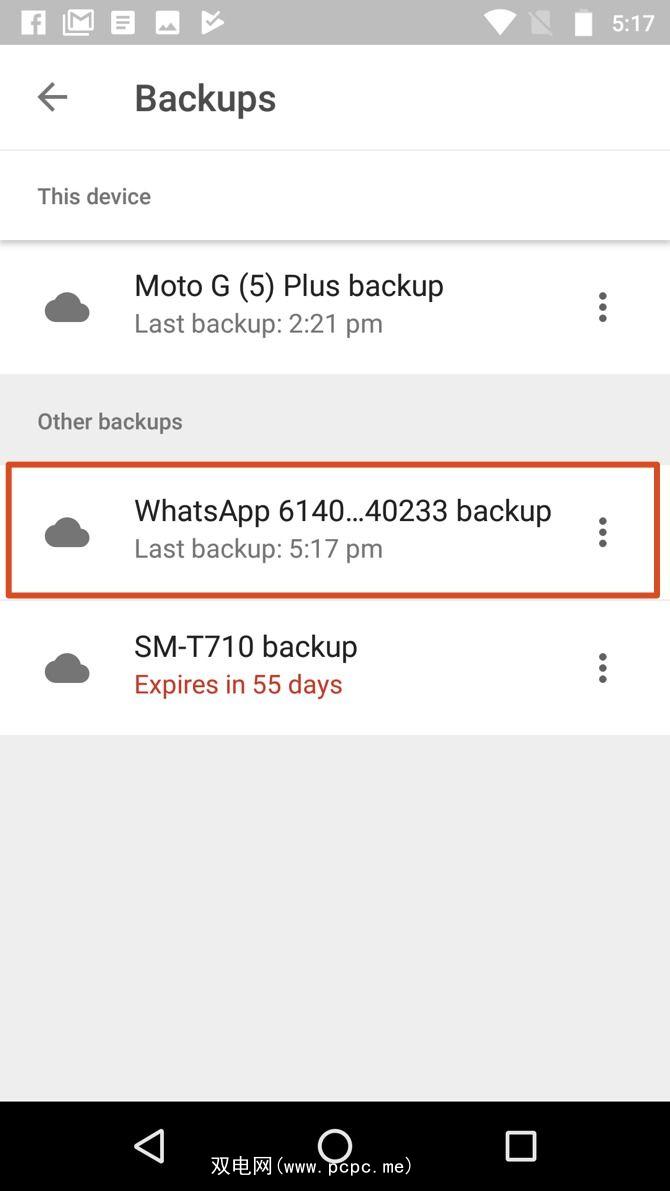This screenshot has height=1191, width=670.
Task: Tap the system home button
Action: coord(335,1145)
